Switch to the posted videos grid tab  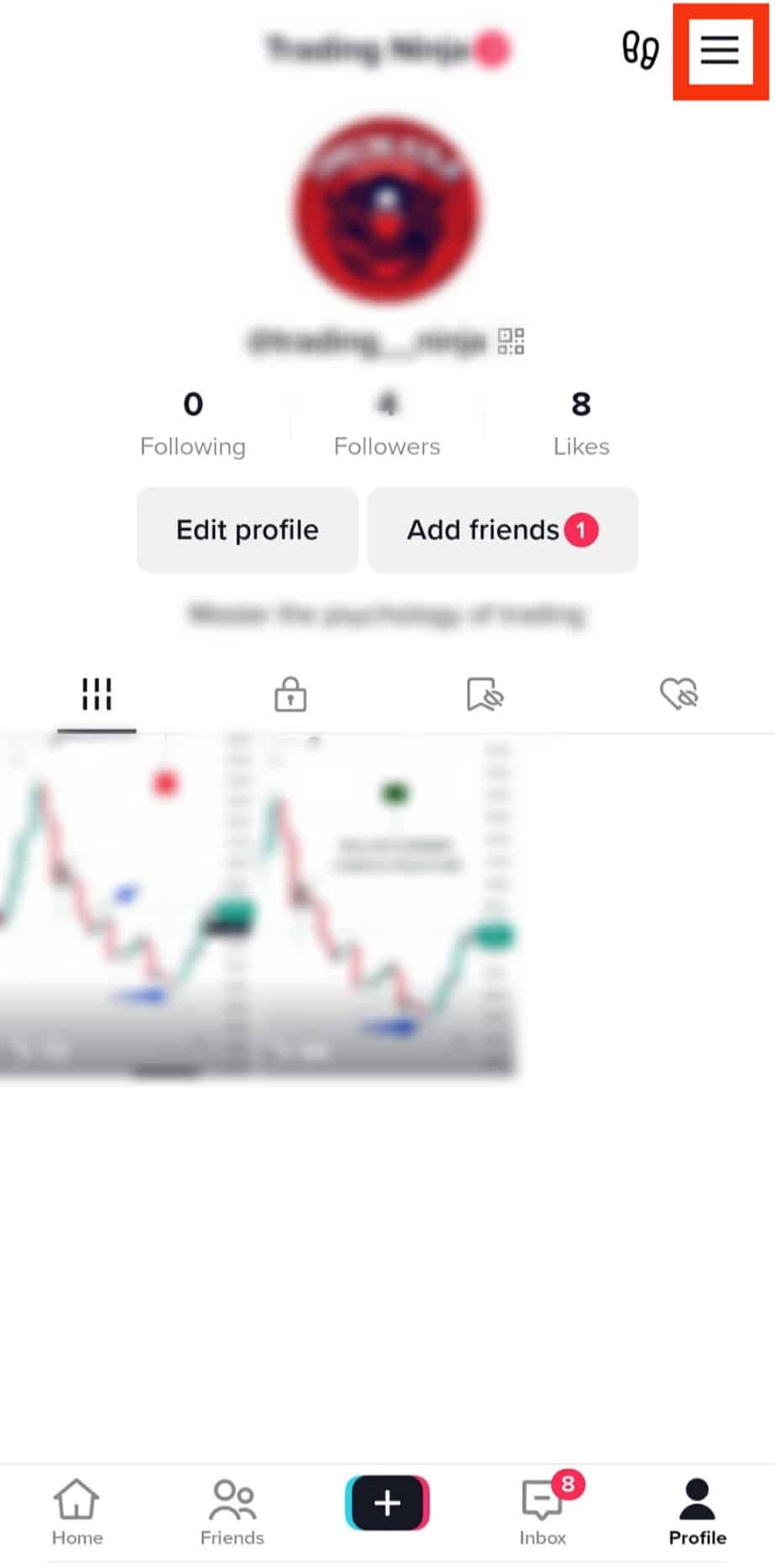97,695
